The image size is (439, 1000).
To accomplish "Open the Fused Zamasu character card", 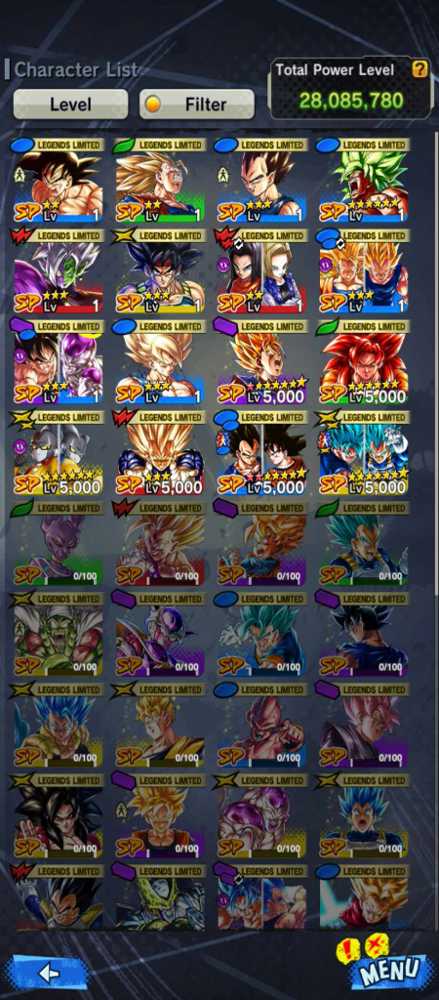I will pos(58,271).
